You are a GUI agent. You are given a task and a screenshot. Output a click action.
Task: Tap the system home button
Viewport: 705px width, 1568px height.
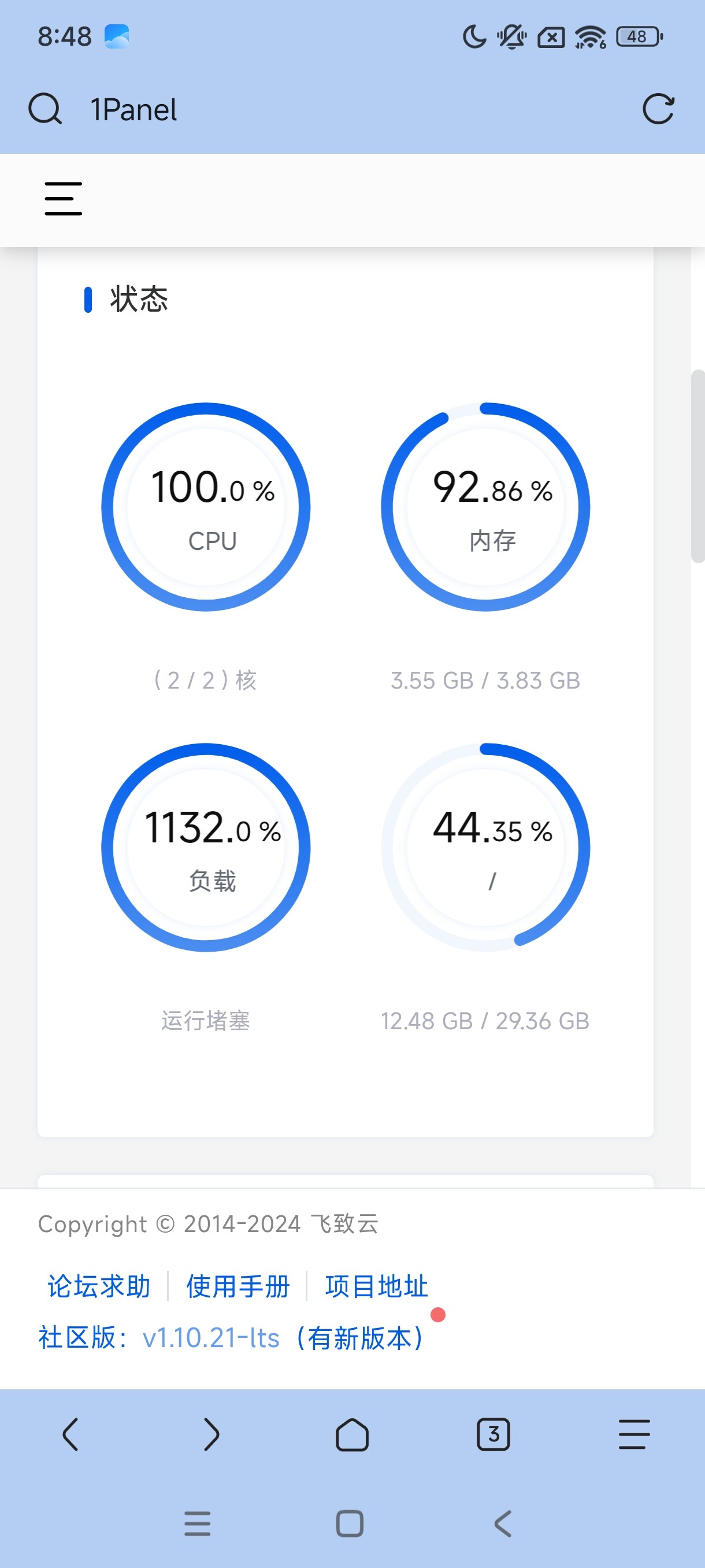(350, 1523)
